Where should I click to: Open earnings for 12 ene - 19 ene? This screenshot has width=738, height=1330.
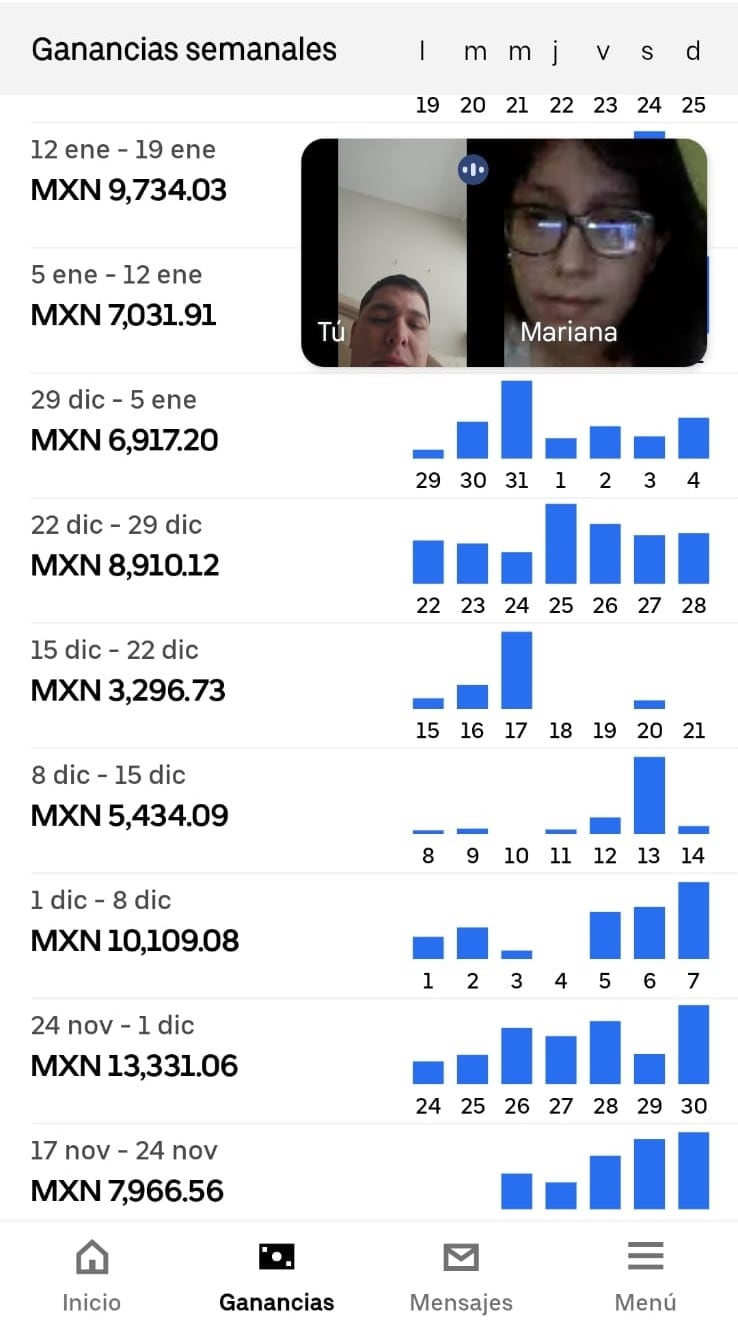point(130,172)
